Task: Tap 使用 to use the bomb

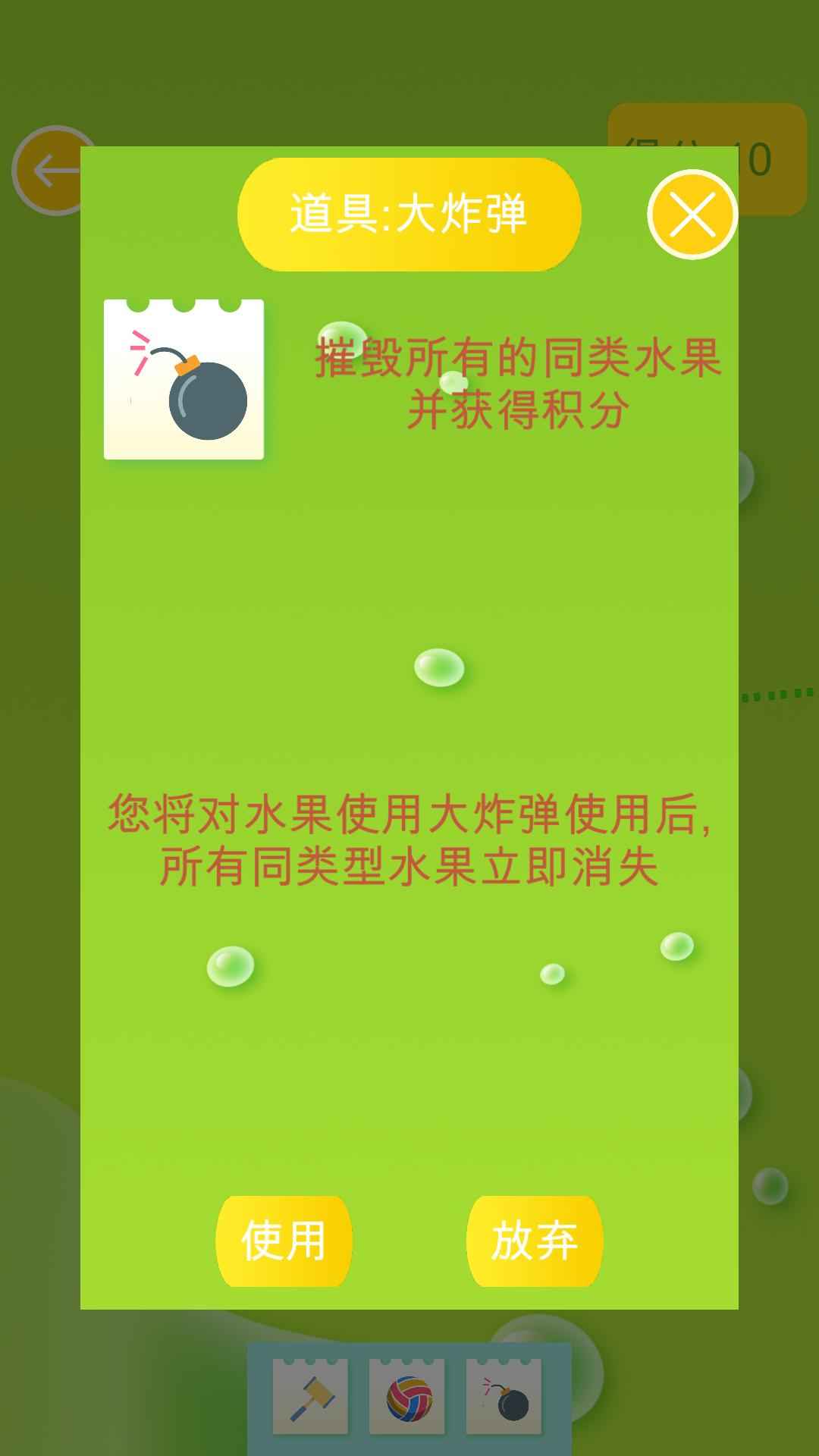Action: click(284, 1241)
